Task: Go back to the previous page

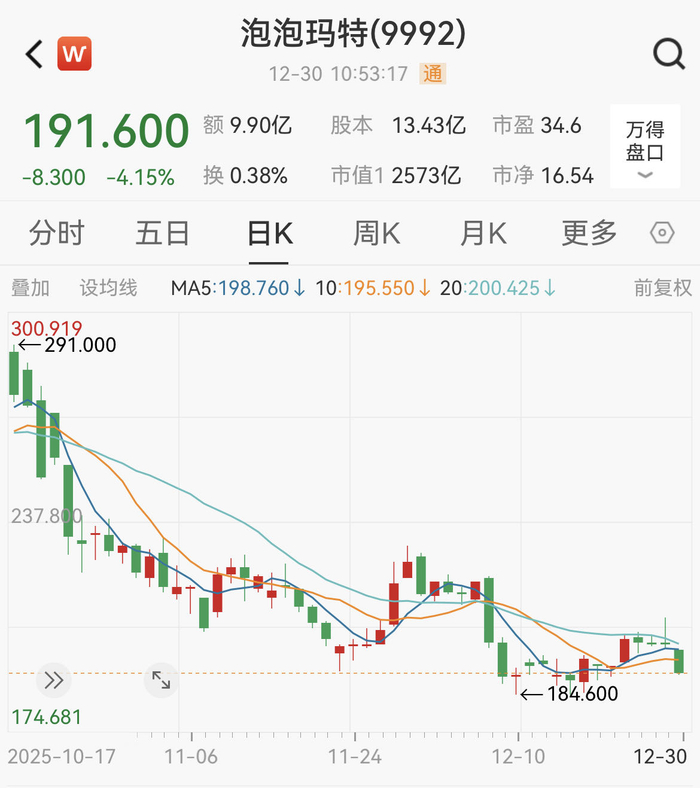Action: point(34,54)
